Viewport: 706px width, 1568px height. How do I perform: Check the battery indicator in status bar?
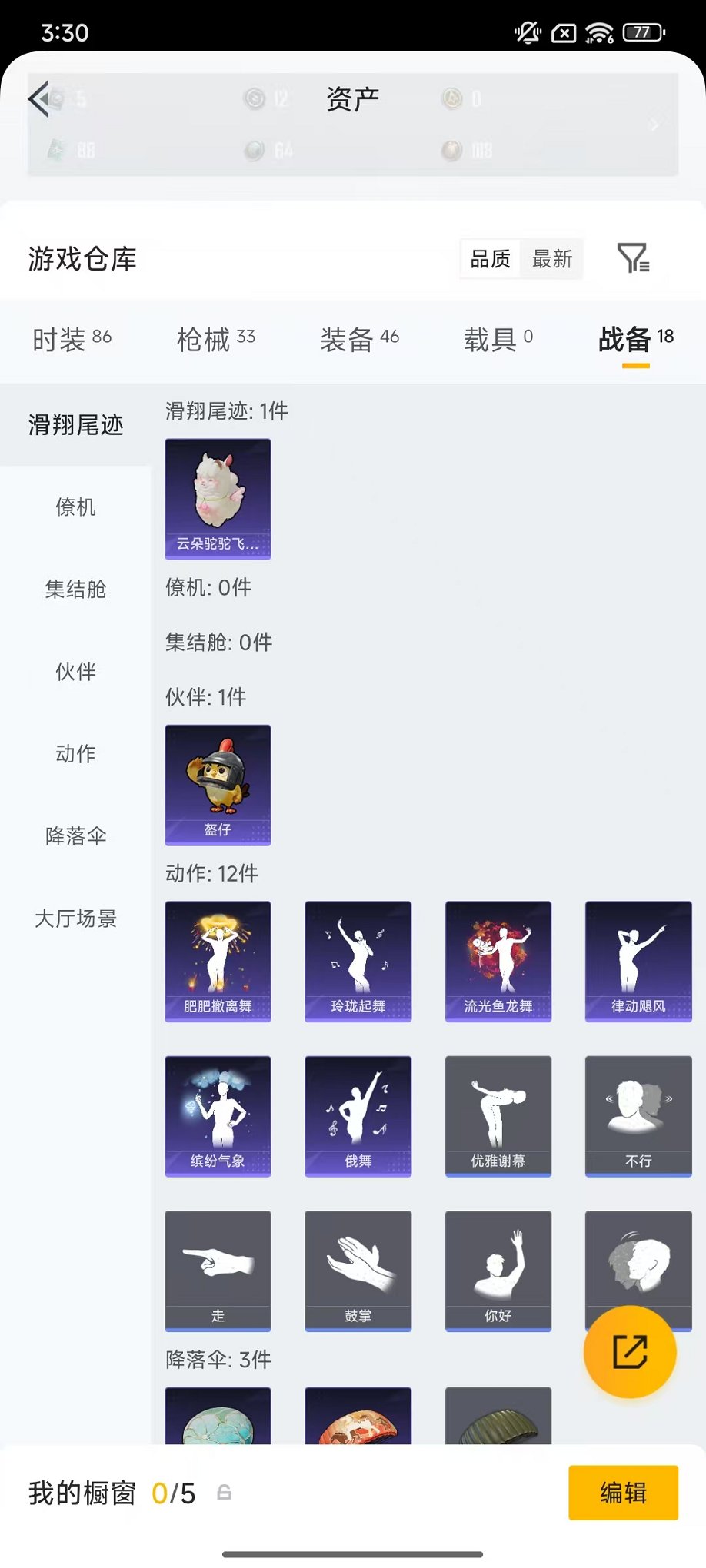point(644,33)
